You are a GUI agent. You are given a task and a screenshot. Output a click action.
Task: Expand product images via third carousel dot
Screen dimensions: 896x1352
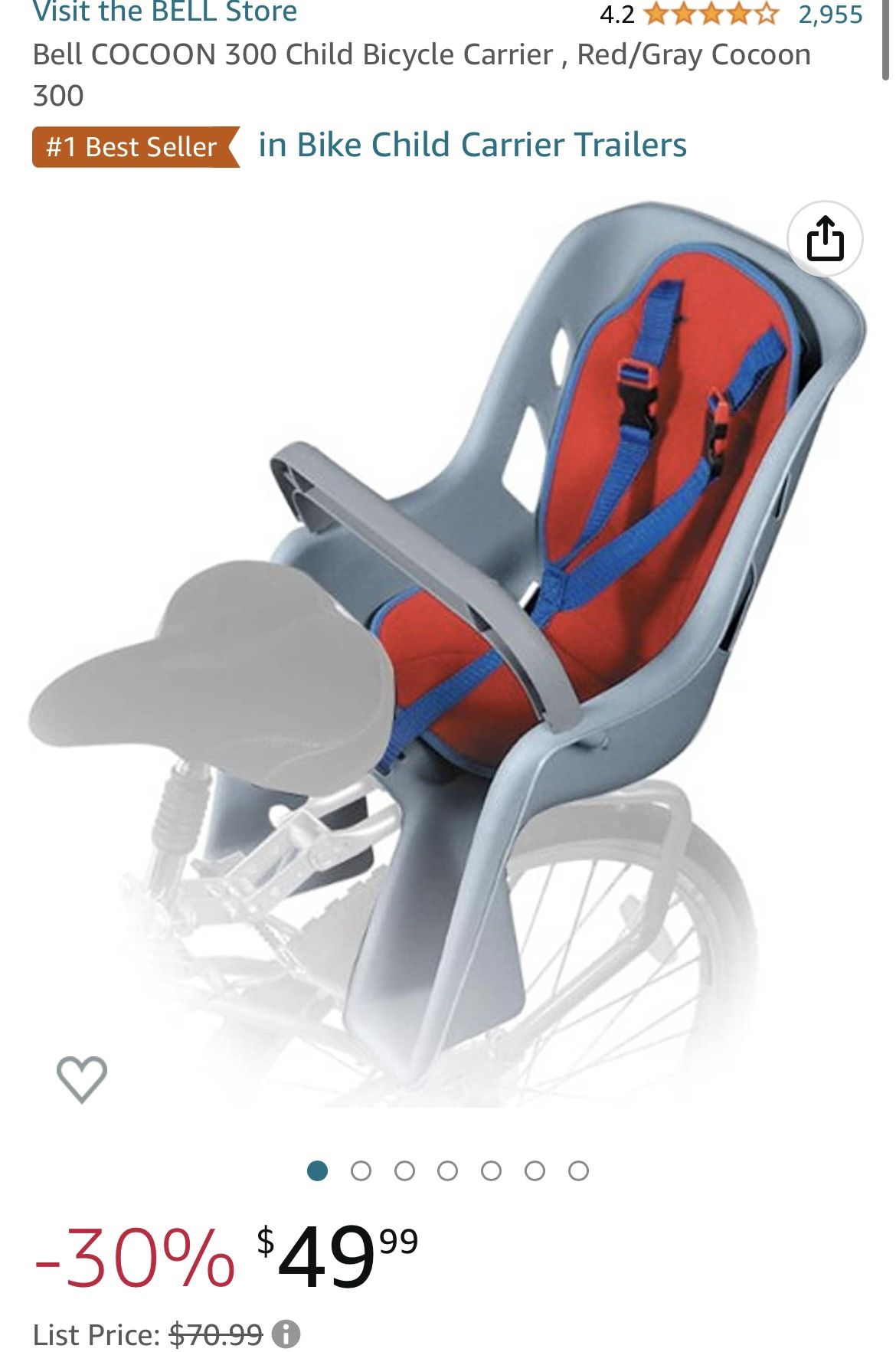pyautogui.click(x=404, y=1170)
